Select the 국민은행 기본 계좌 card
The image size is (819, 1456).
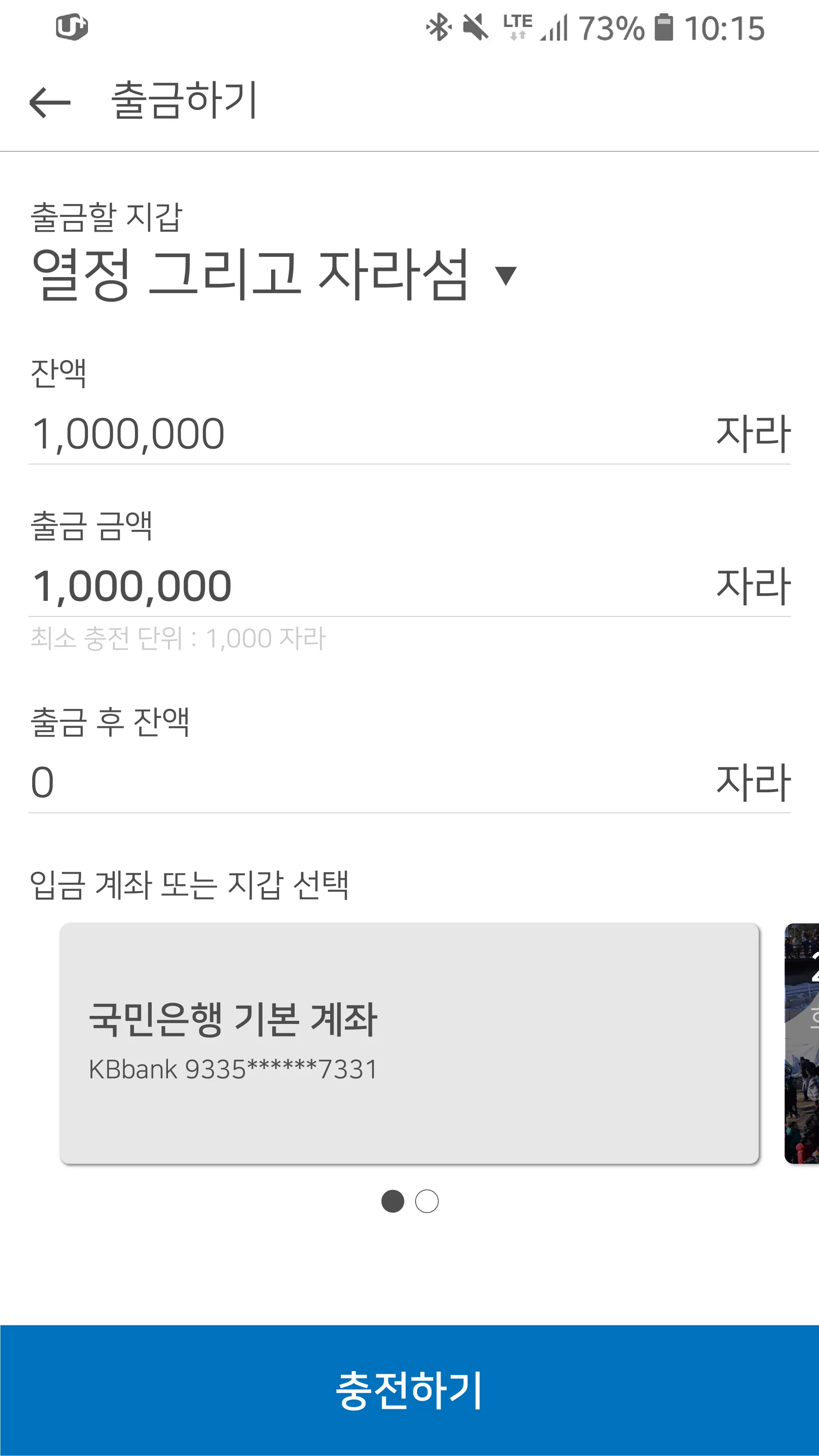pos(409,1043)
